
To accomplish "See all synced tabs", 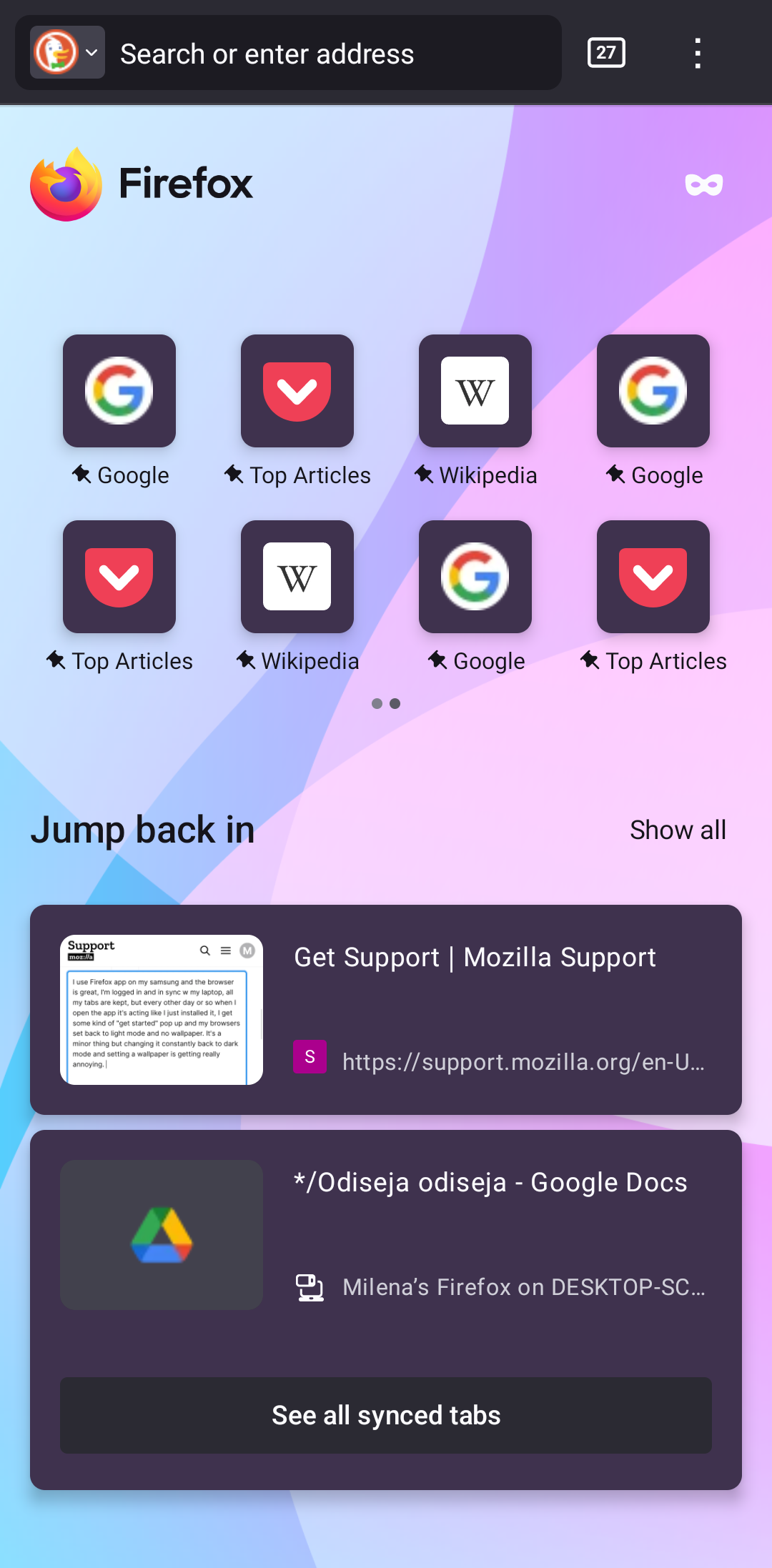I will coord(386,1415).
